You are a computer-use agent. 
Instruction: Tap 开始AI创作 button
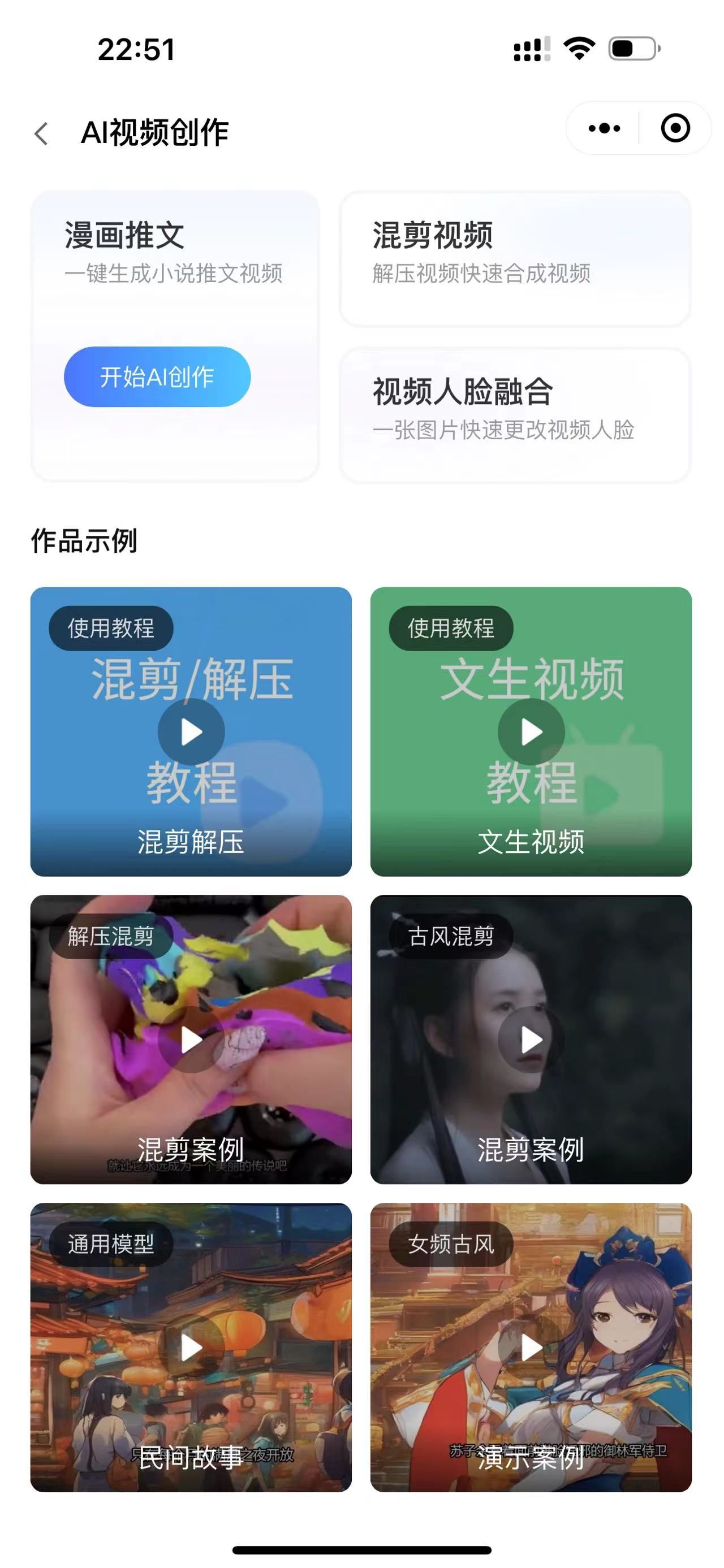coord(157,377)
